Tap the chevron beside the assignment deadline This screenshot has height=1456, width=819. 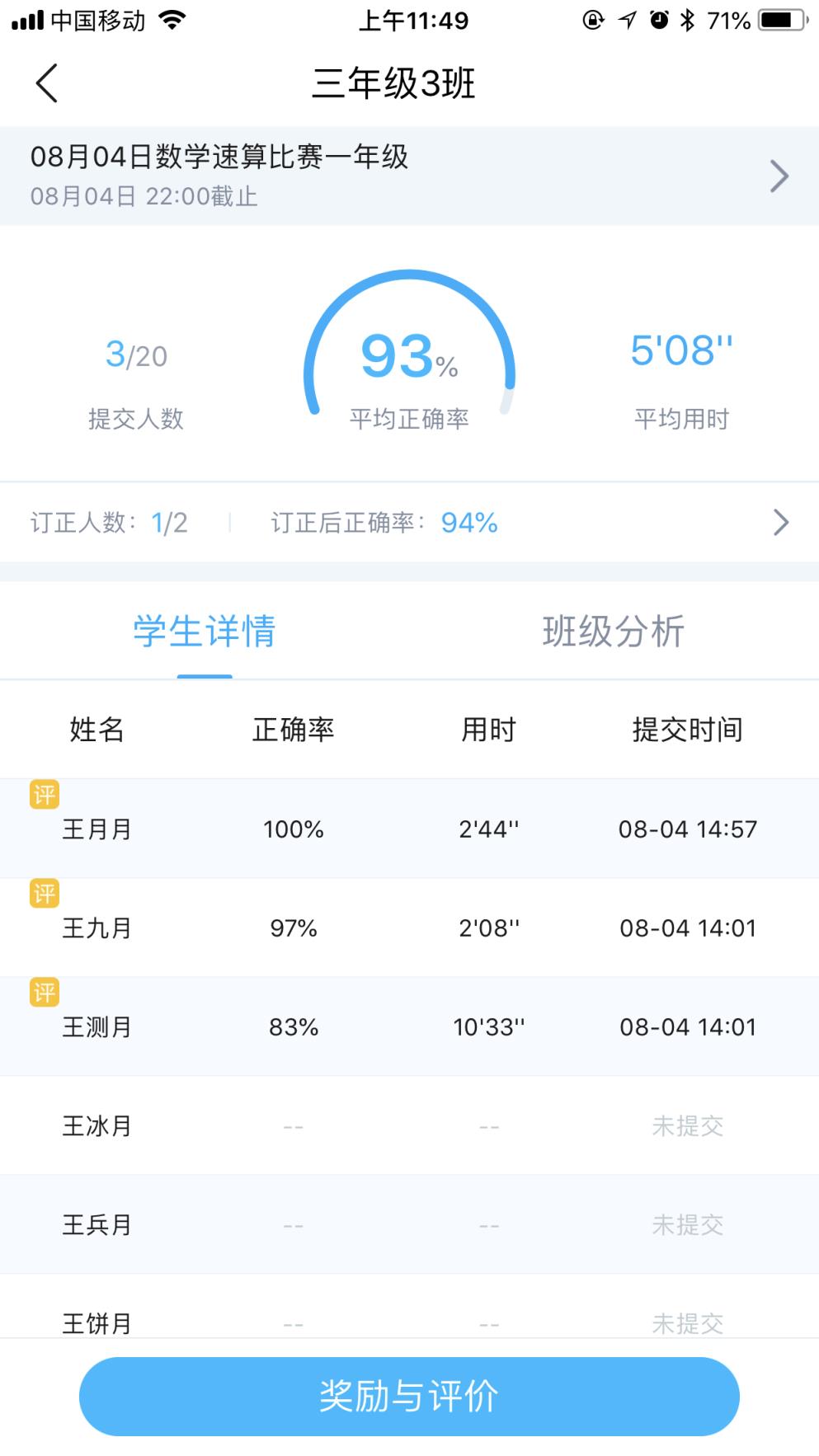[779, 175]
